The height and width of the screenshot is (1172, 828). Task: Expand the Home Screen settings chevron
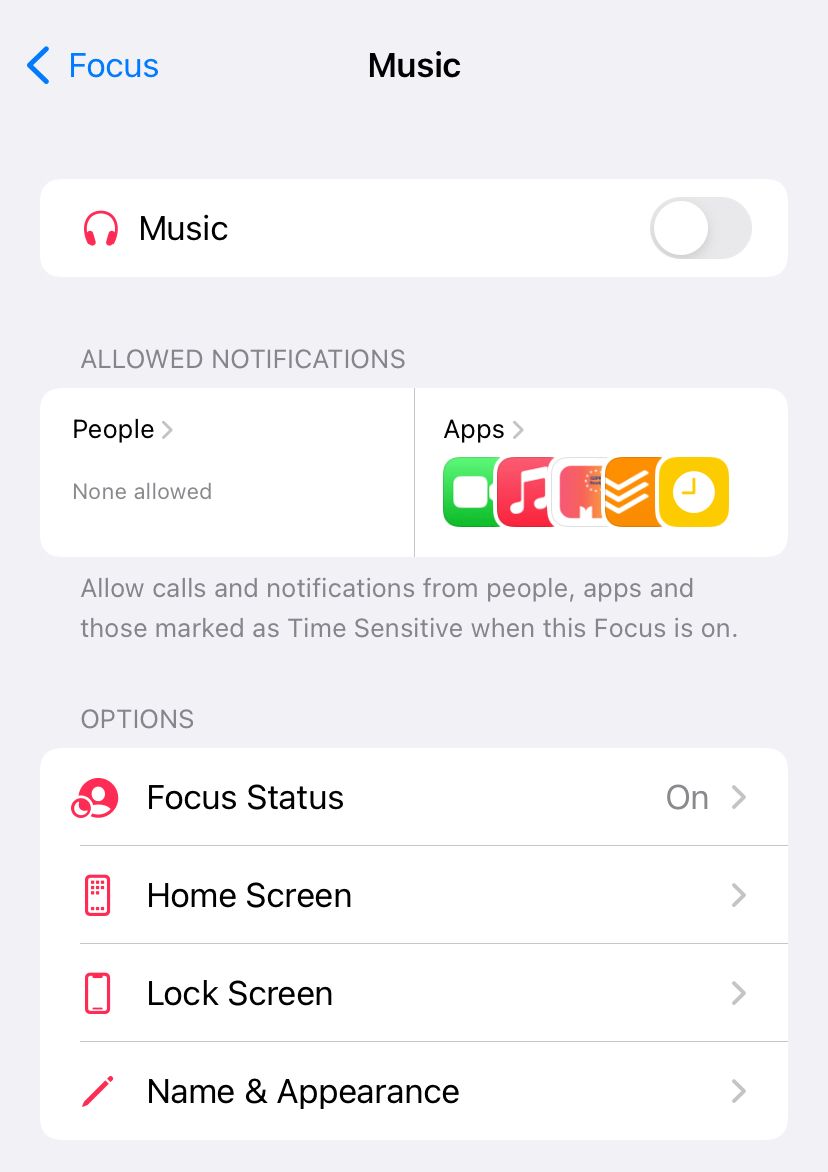pyautogui.click(x=738, y=895)
